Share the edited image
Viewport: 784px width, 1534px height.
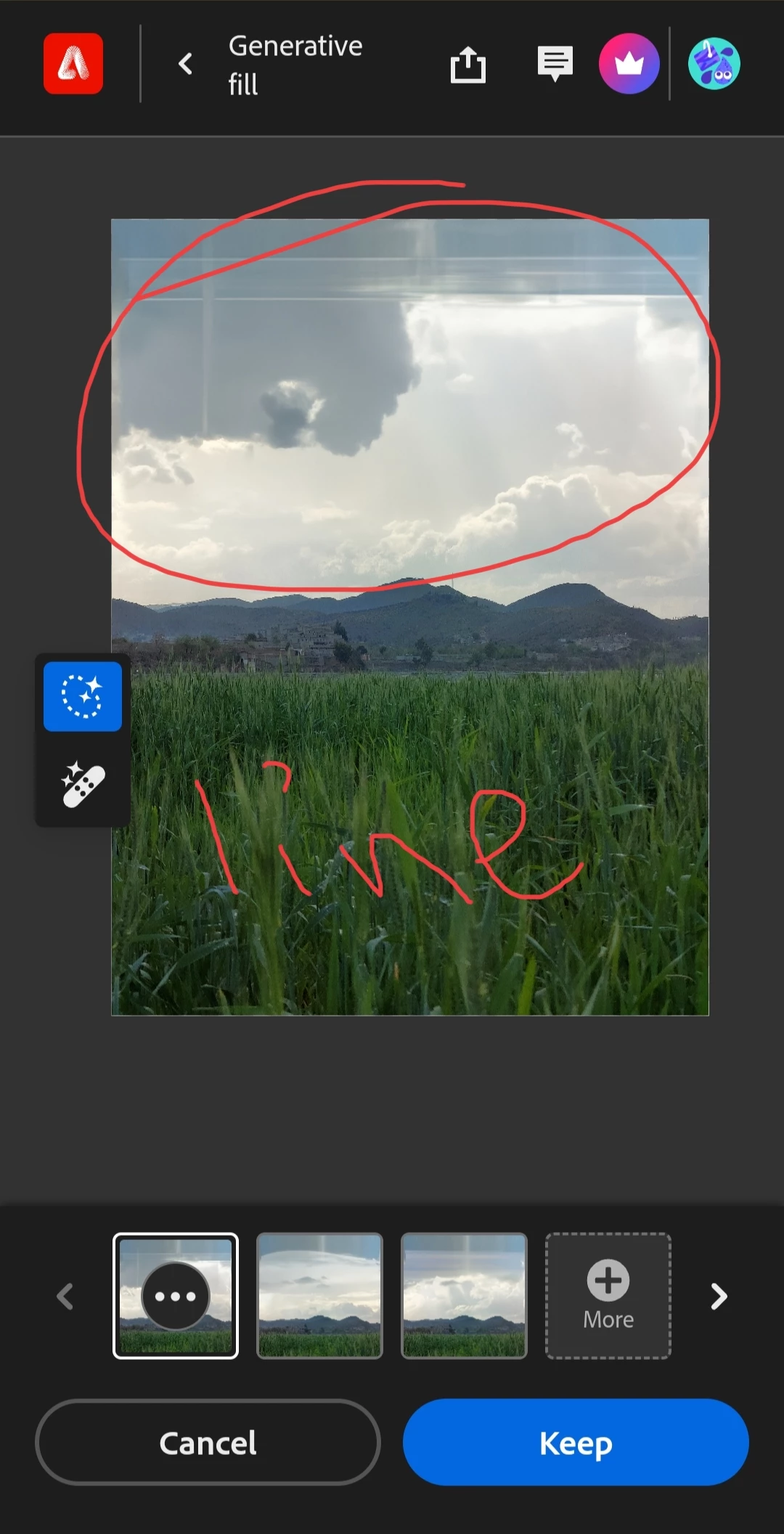pyautogui.click(x=468, y=65)
